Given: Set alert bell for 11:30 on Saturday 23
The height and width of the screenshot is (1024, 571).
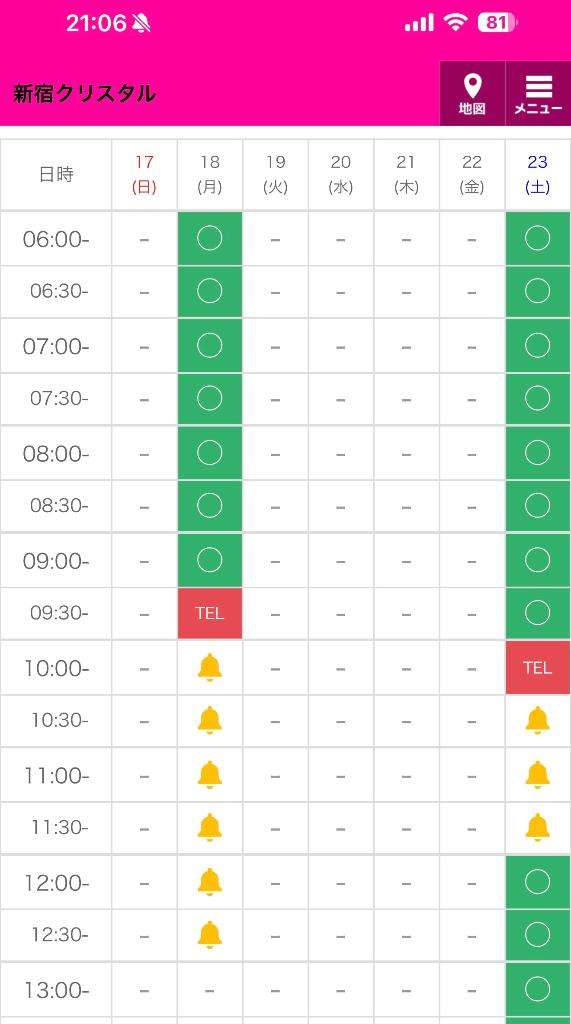Looking at the screenshot, I should tap(538, 827).
